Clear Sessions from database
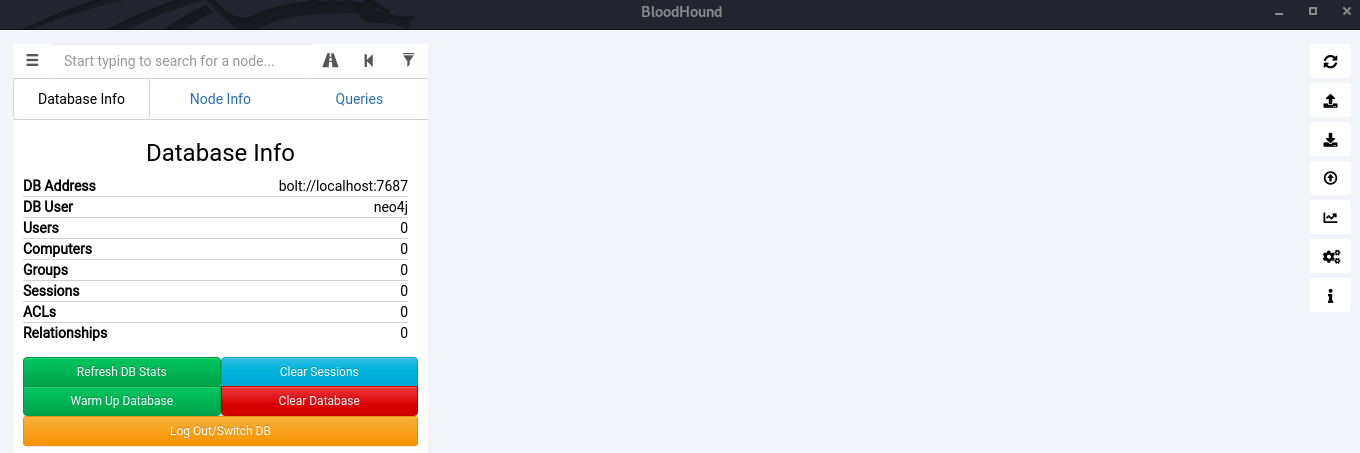This screenshot has width=1360, height=453. pos(319,372)
